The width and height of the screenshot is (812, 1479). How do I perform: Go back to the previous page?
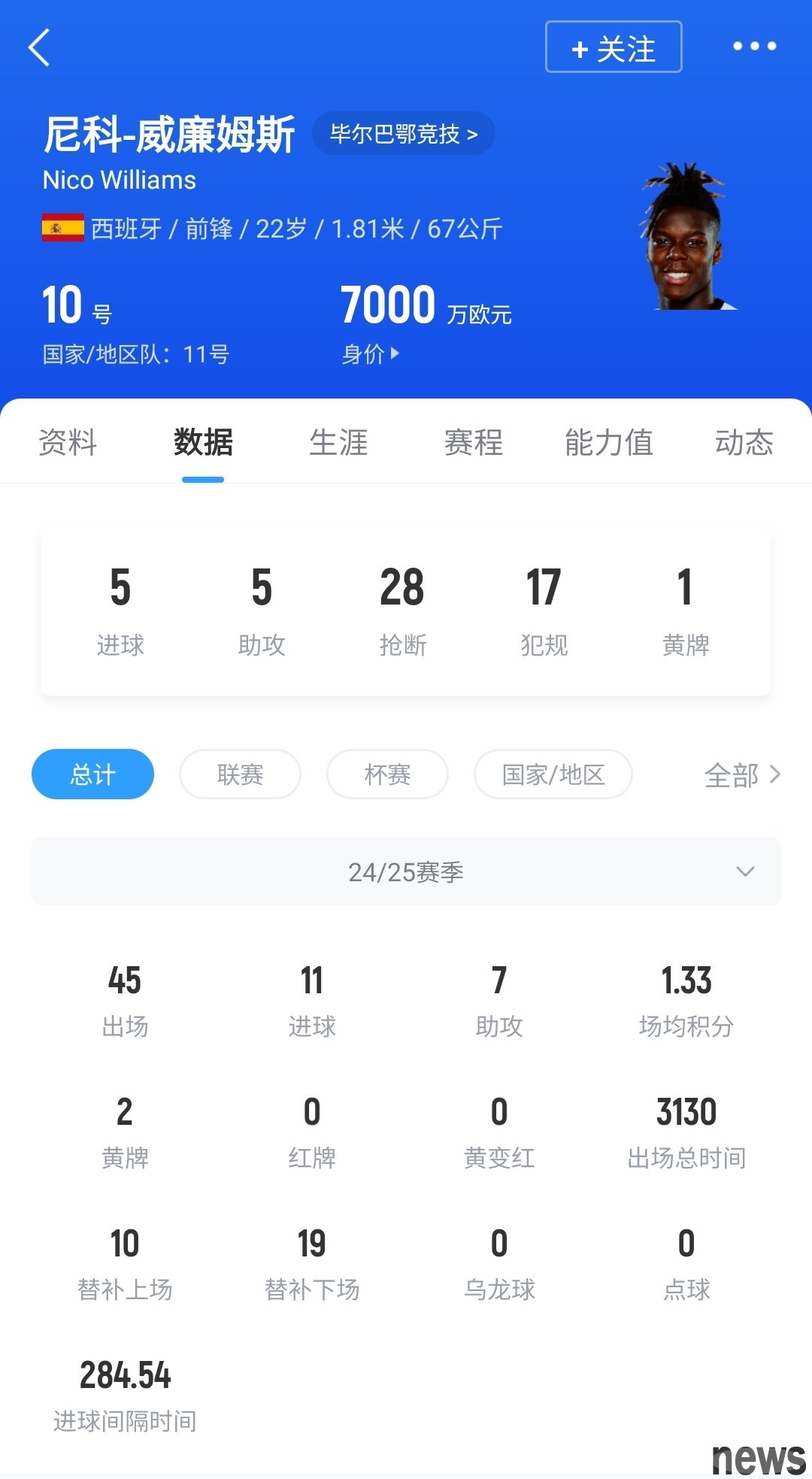(x=39, y=48)
